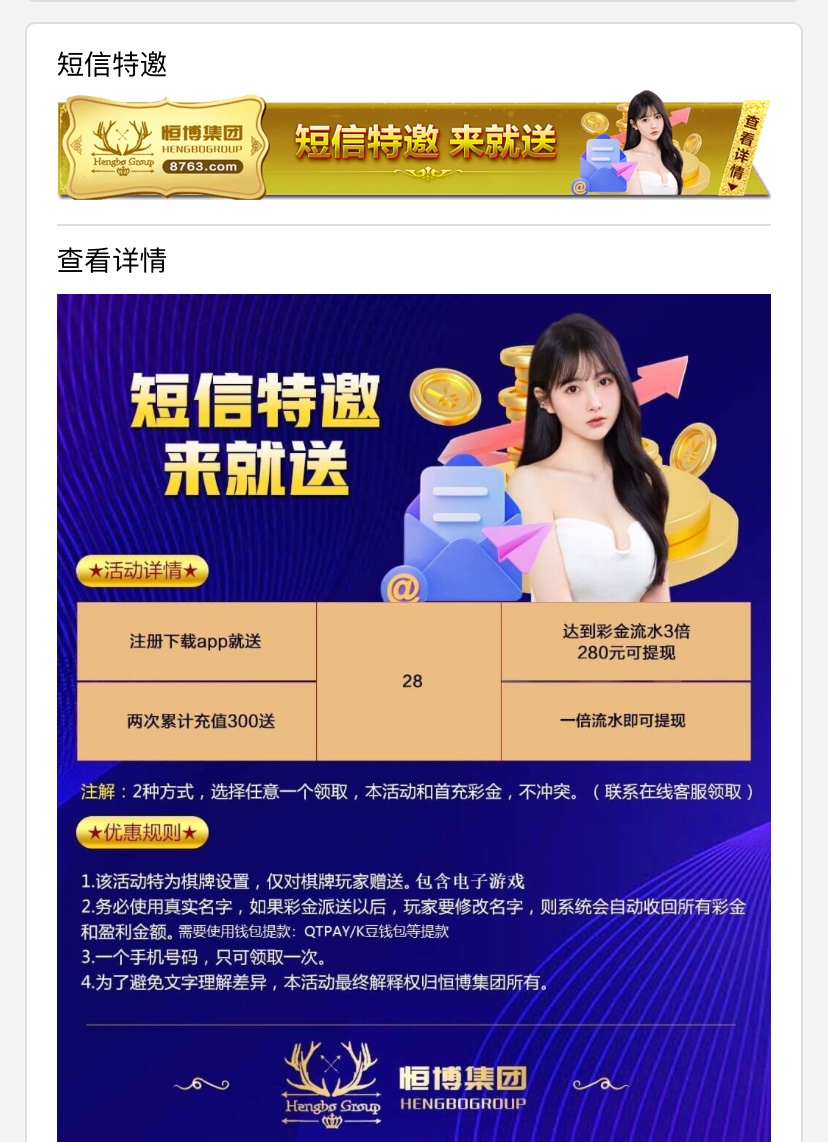Open the 短信特邀 来就送 promo banner
Viewport: 828px width, 1142px height.
pyautogui.click(x=413, y=146)
